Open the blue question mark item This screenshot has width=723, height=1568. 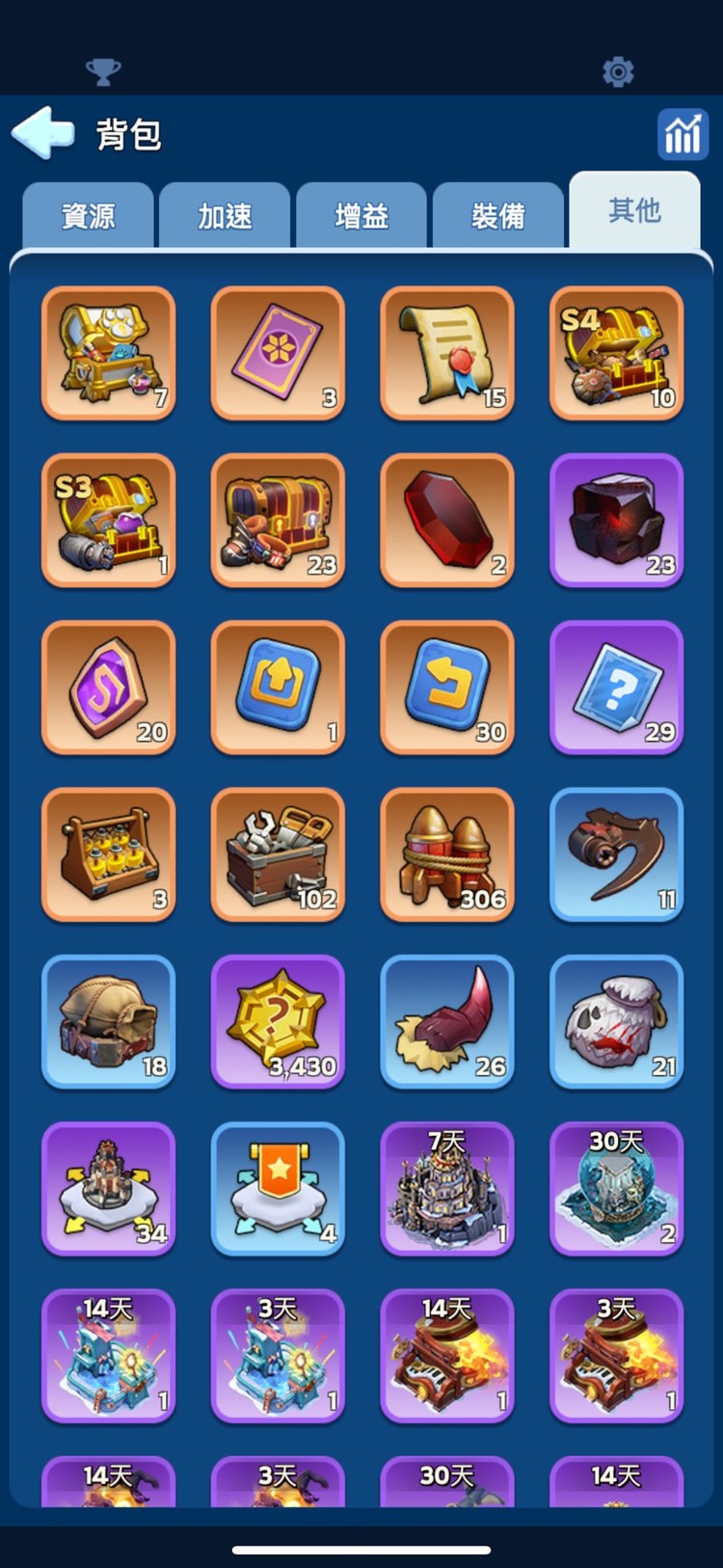(616, 687)
